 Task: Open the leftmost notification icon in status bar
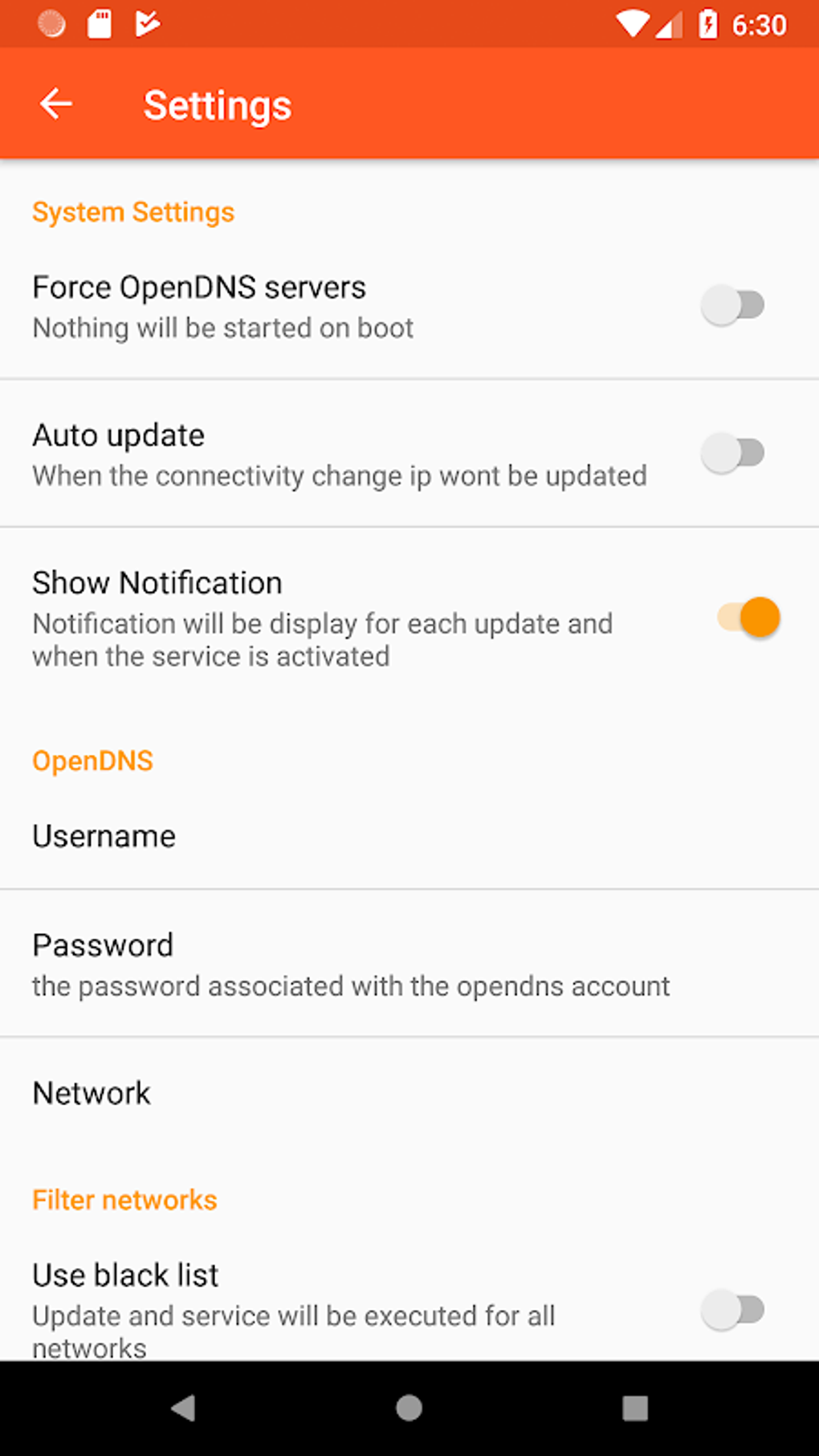[x=51, y=23]
